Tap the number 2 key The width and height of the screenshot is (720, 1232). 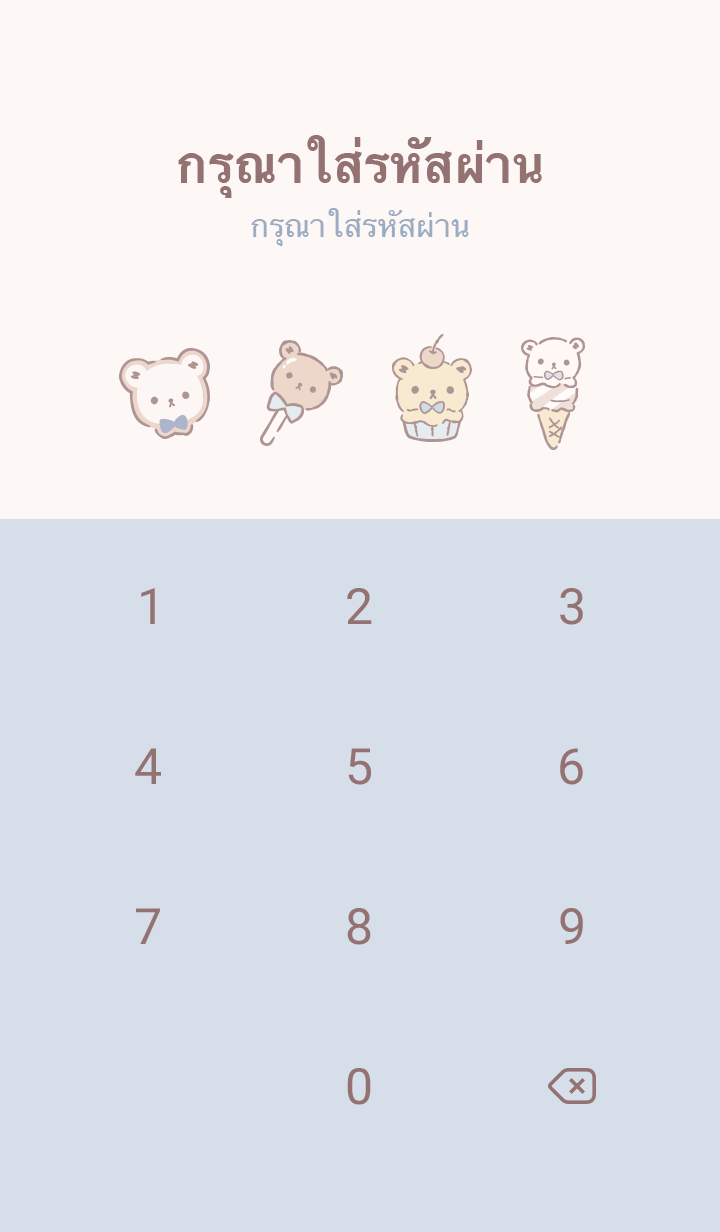pos(359,607)
